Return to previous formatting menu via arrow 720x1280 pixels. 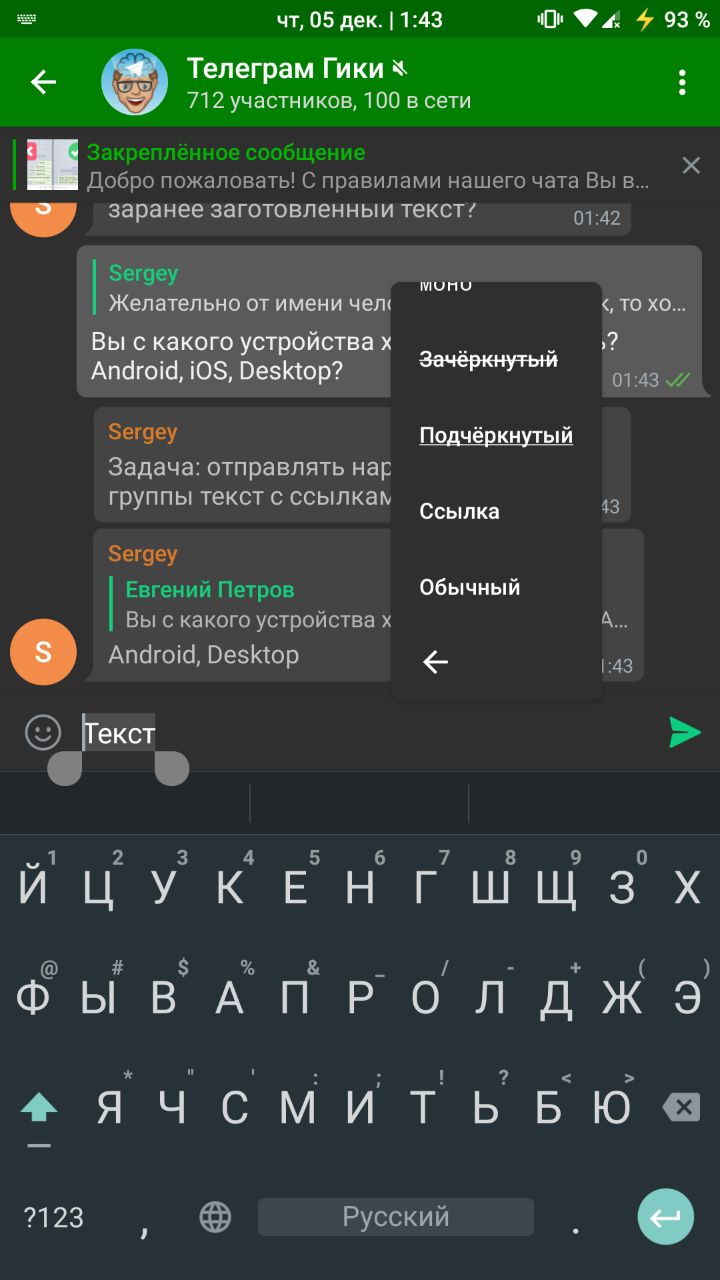pyautogui.click(x=436, y=661)
